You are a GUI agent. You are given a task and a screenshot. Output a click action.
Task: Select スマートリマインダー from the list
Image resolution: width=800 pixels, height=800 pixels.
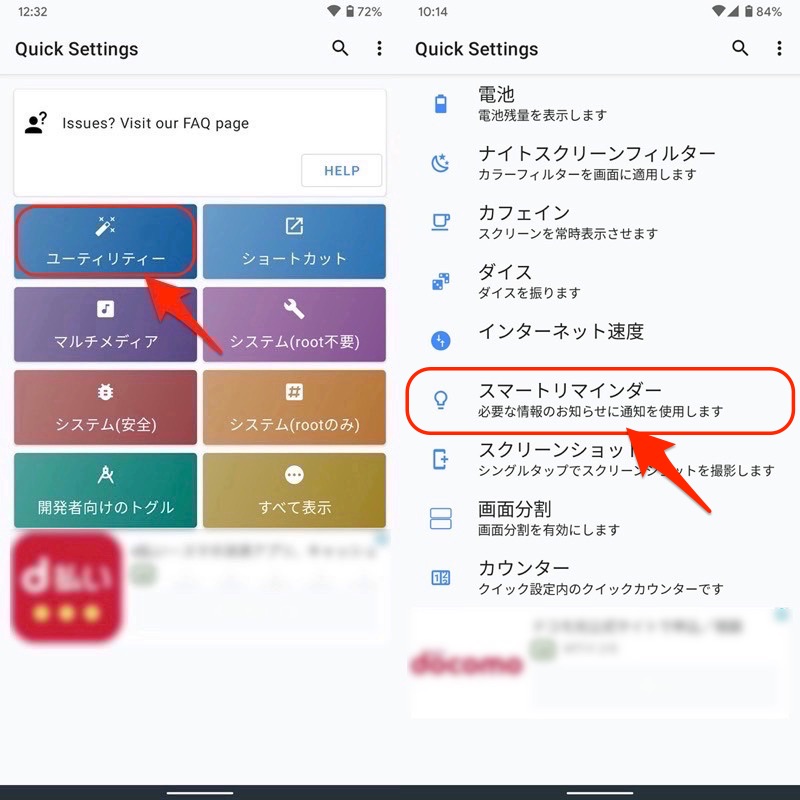600,400
